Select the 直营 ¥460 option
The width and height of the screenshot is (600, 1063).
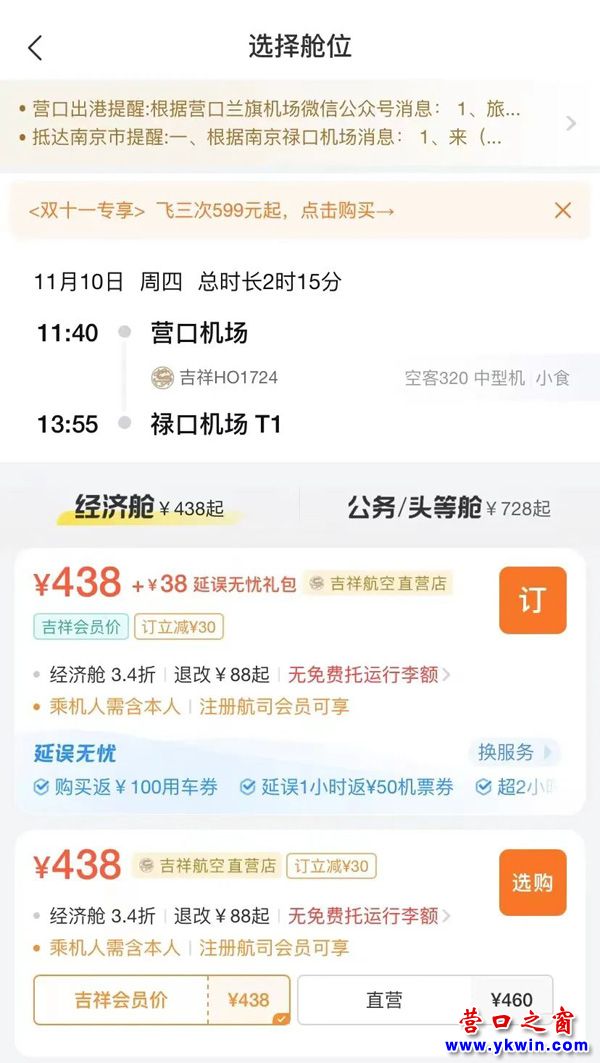click(x=425, y=1000)
